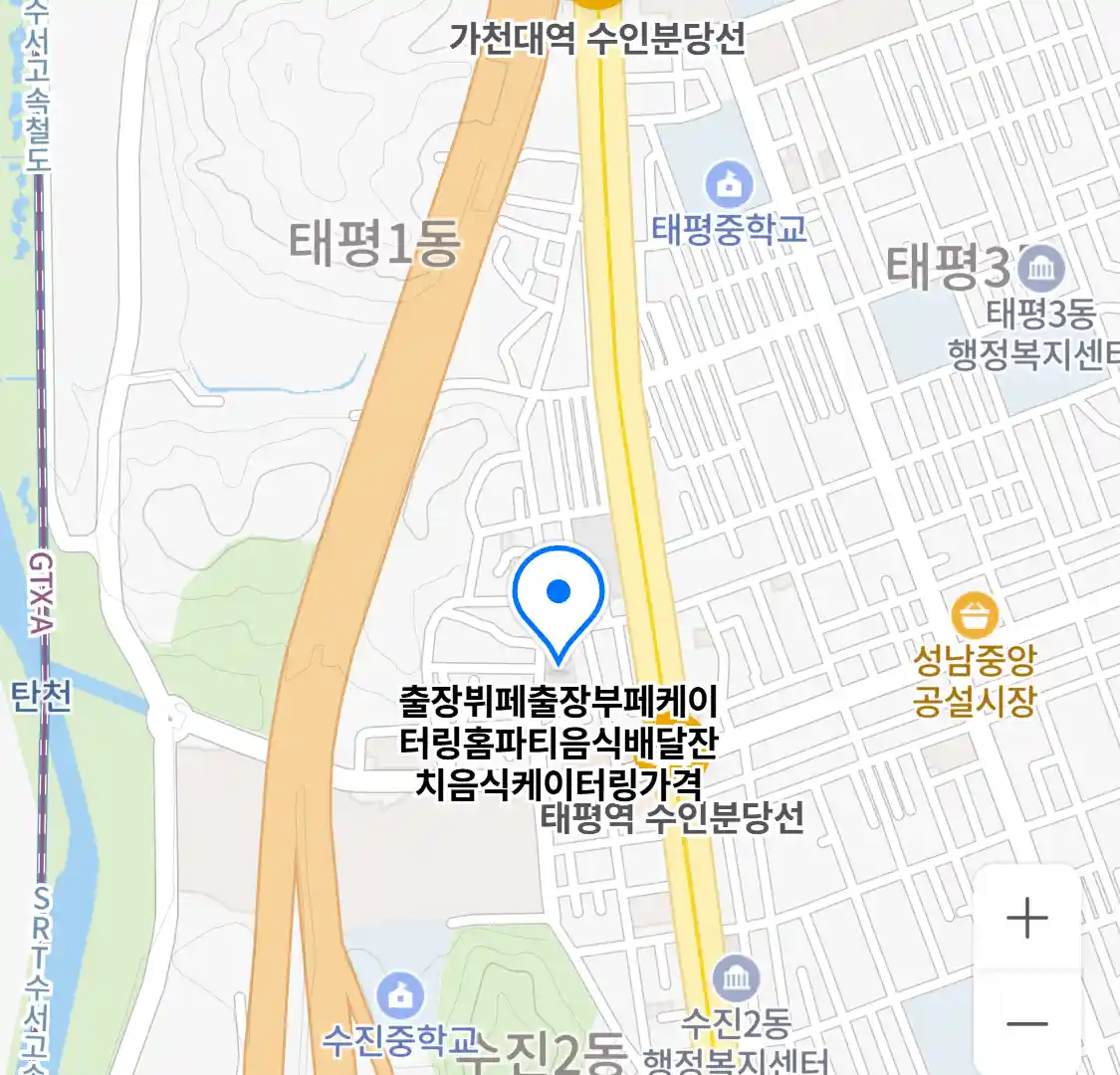1120x1075 pixels.
Task: Open 태평3동 행정복지센터 marker
Action: click(1041, 269)
